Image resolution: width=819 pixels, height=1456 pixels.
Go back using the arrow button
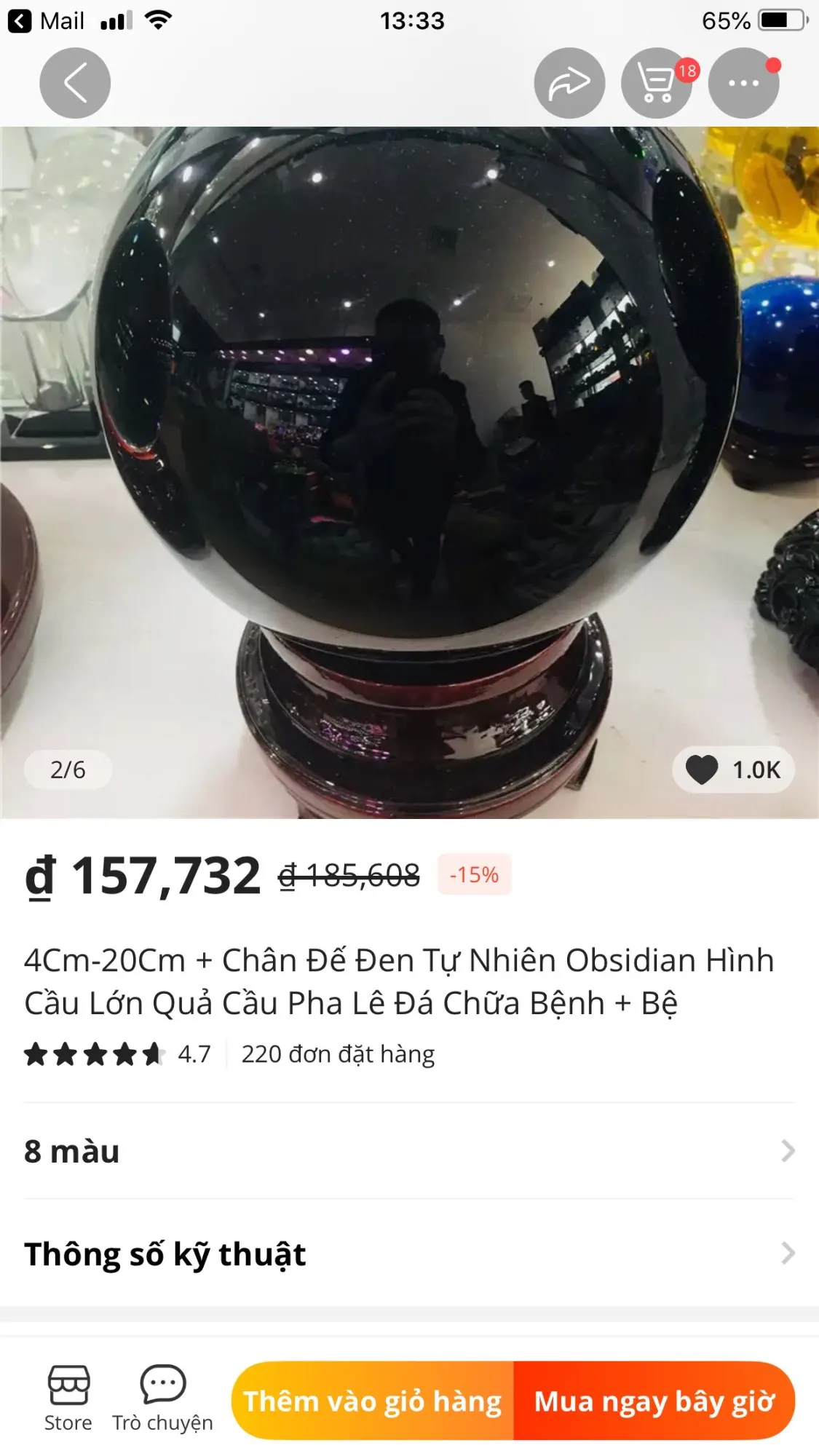75,83
